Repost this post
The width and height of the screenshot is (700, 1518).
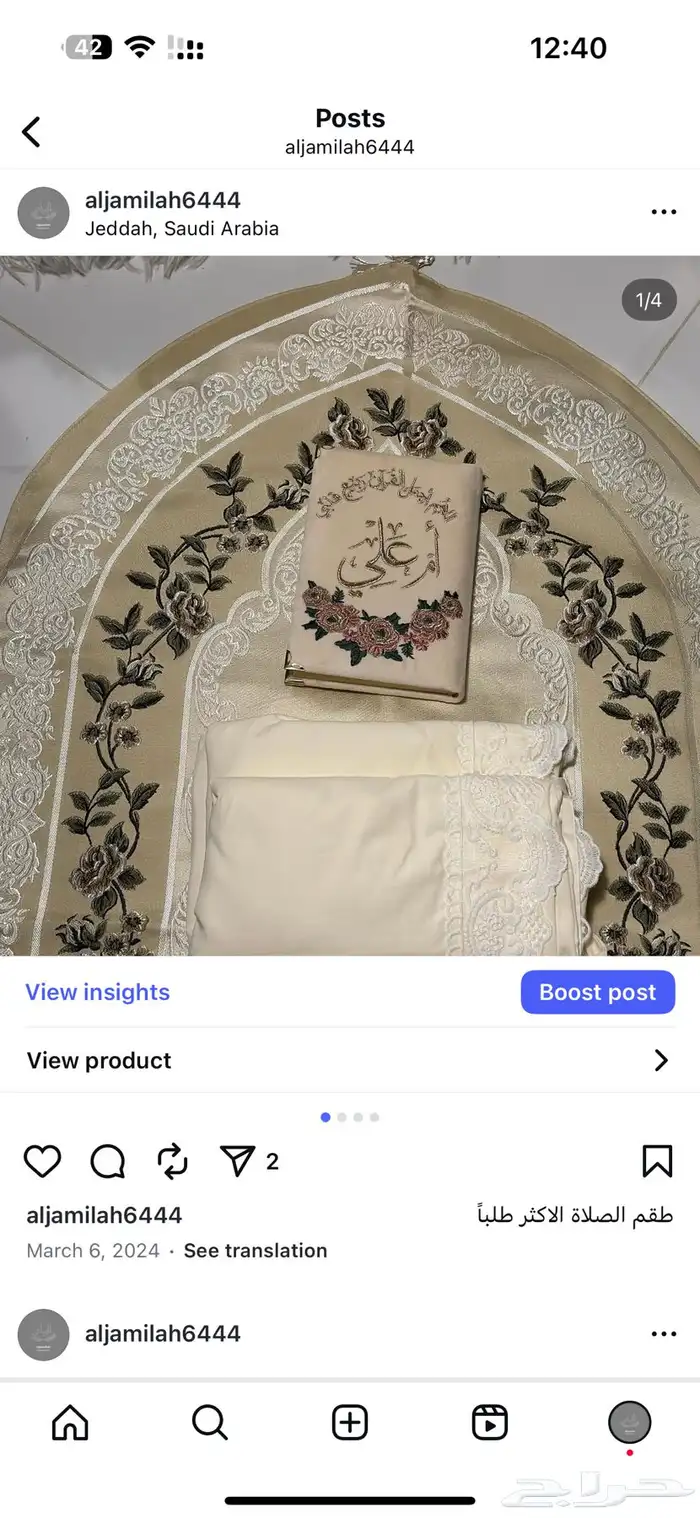pos(173,1161)
